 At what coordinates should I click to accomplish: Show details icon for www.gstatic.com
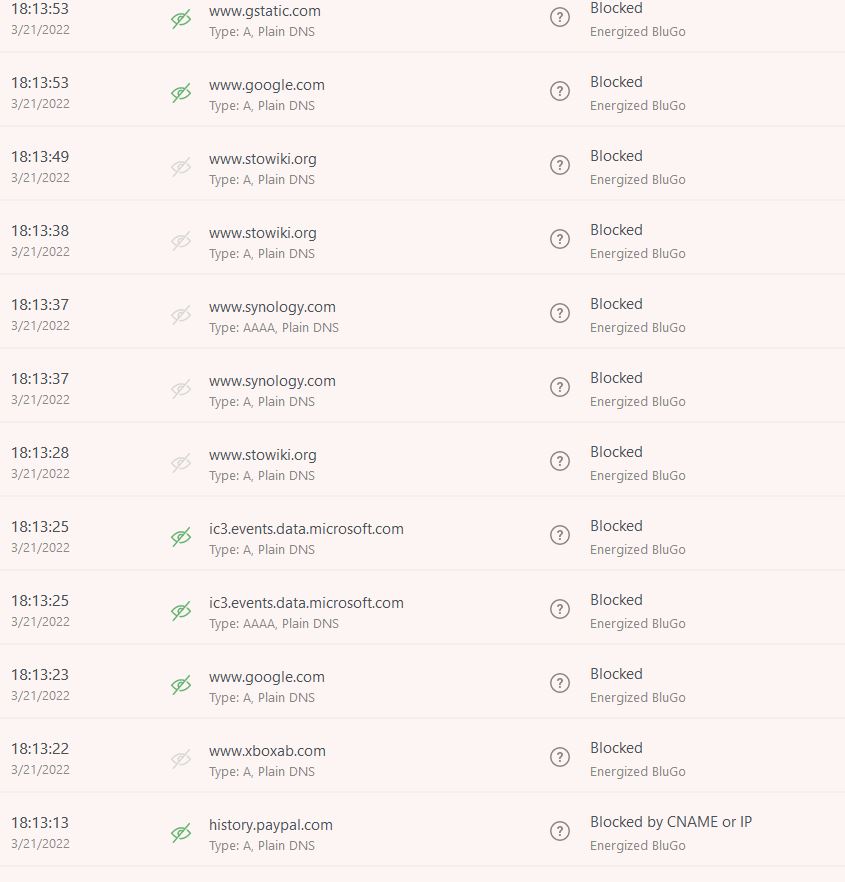pos(560,17)
